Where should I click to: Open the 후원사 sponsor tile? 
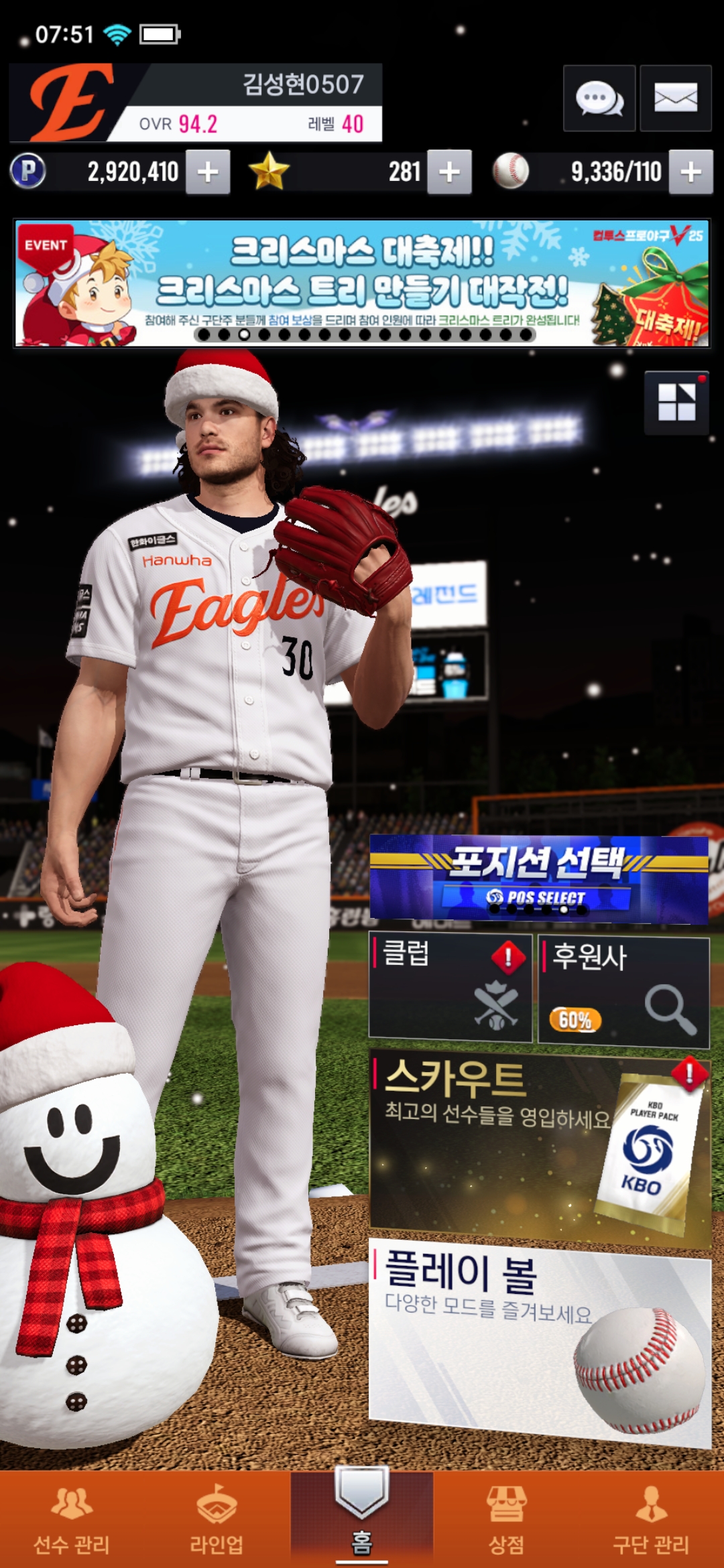[x=623, y=992]
